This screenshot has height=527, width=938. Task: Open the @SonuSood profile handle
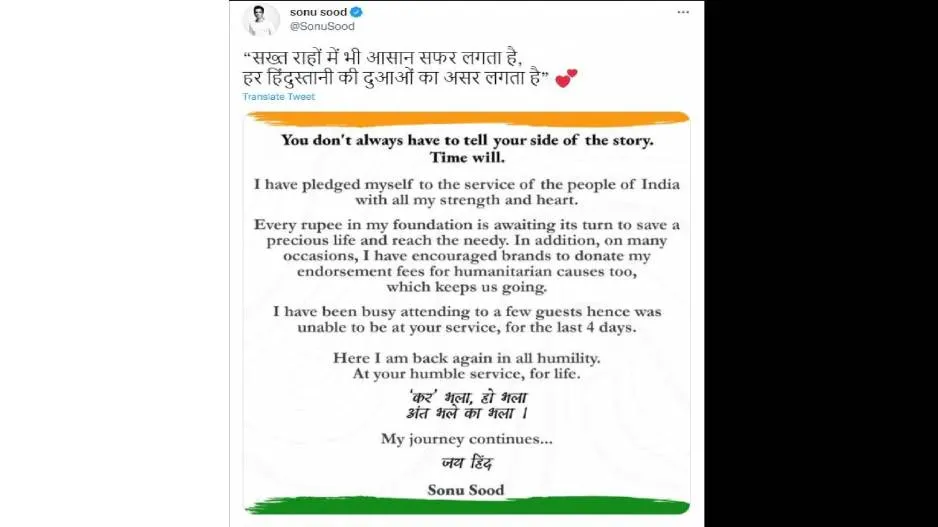click(x=322, y=26)
